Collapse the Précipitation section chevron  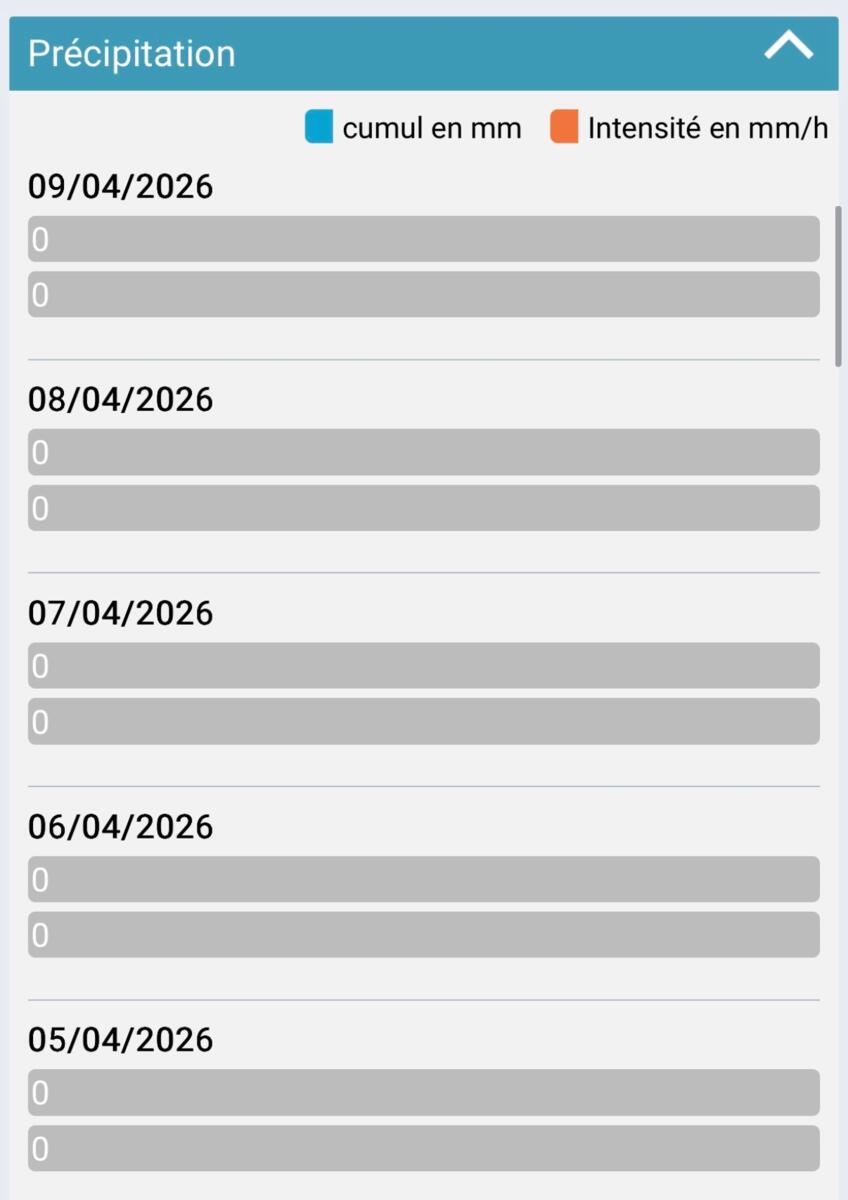click(788, 47)
